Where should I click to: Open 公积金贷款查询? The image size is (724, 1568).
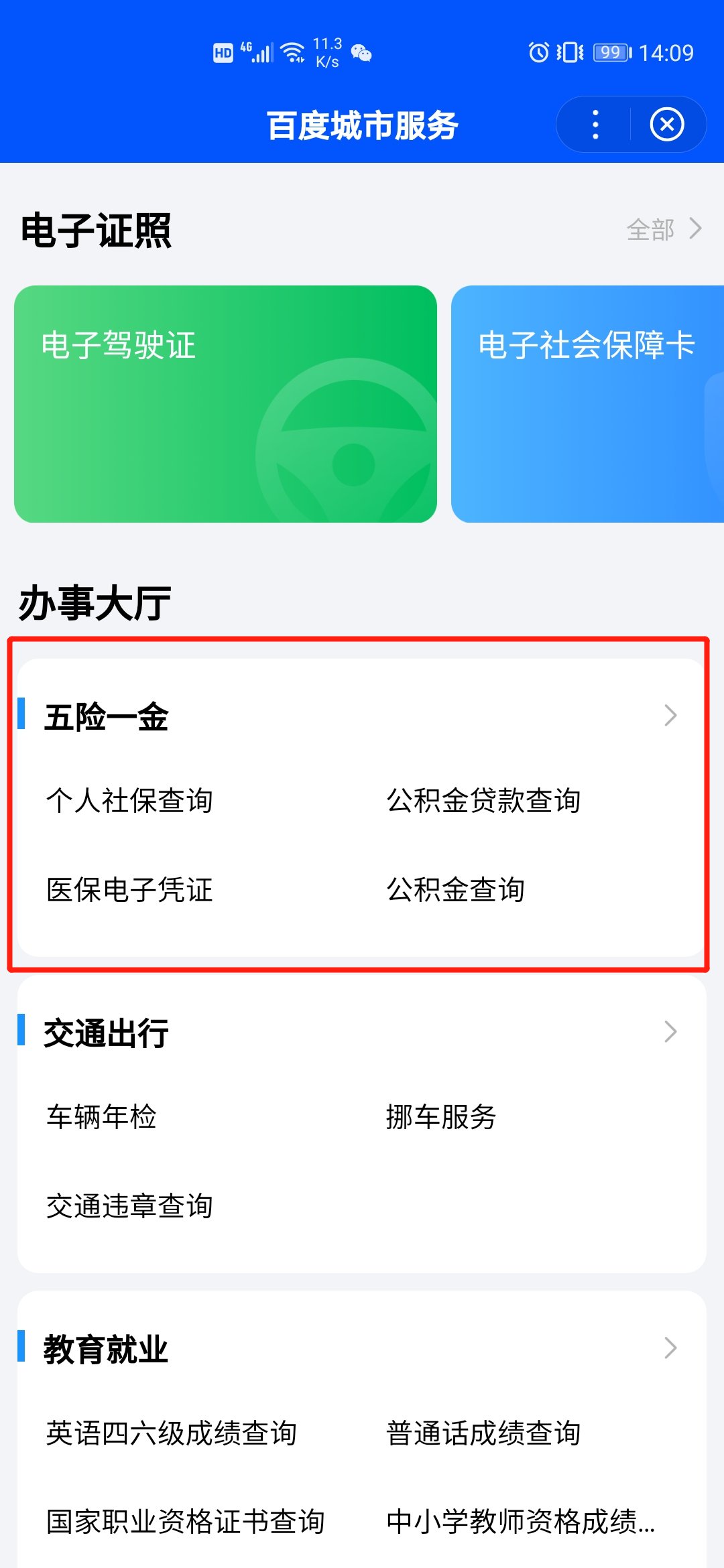point(483,801)
